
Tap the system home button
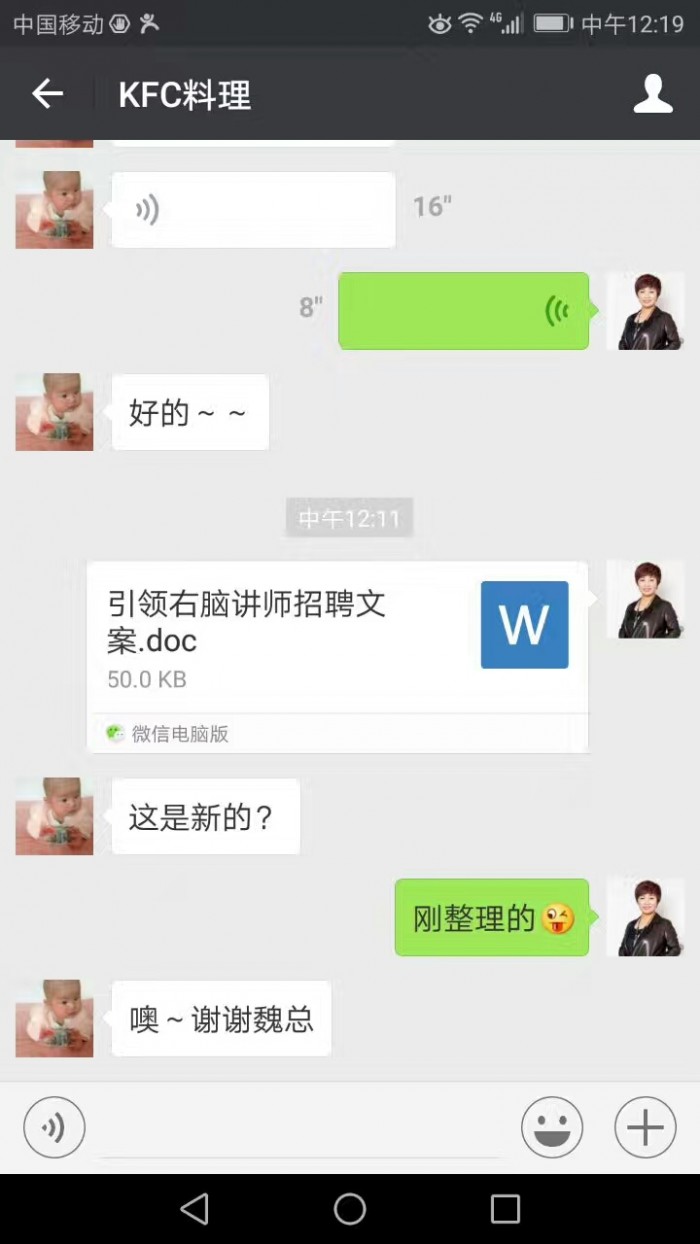tap(350, 1209)
